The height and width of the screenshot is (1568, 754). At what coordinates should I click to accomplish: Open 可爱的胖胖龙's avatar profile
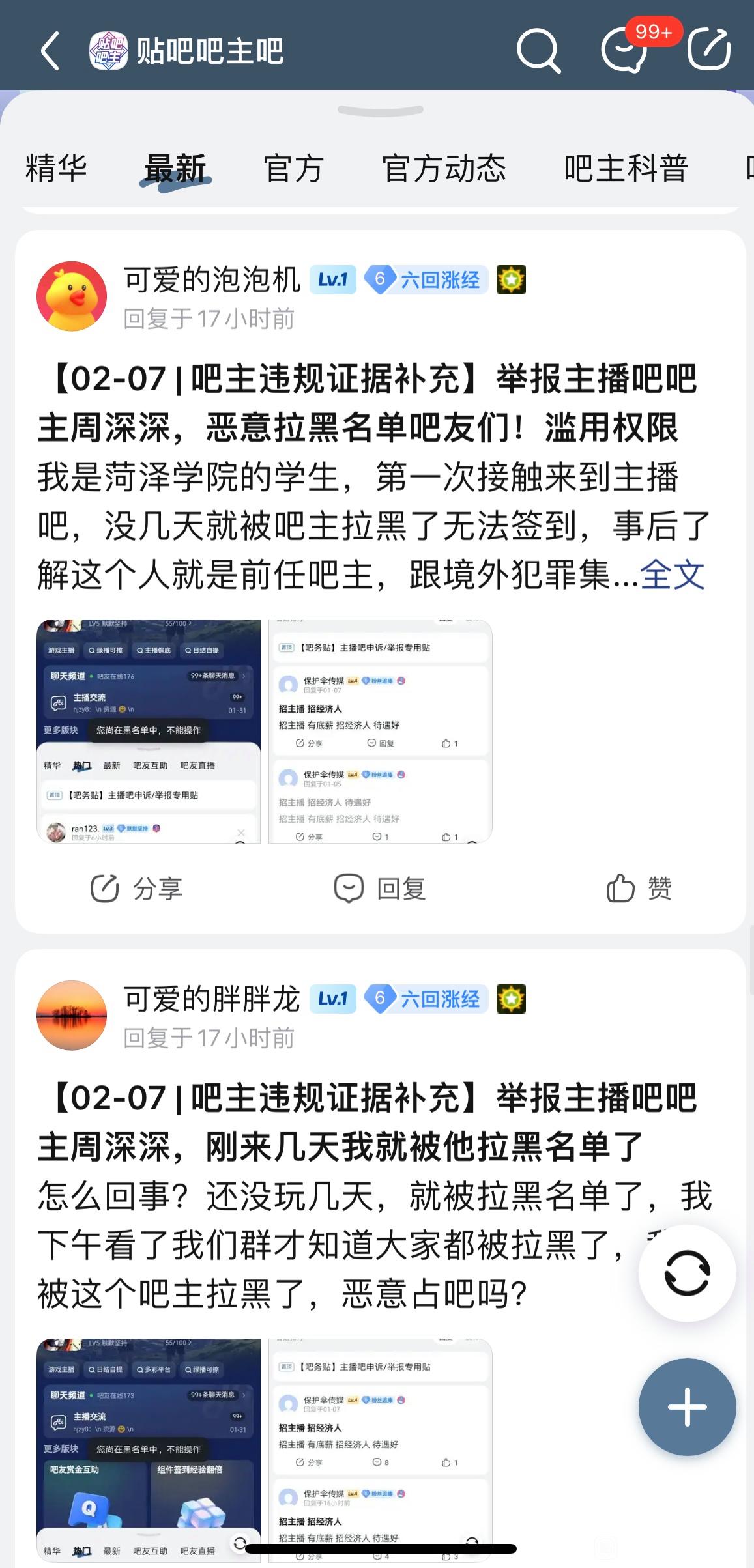click(x=72, y=1016)
